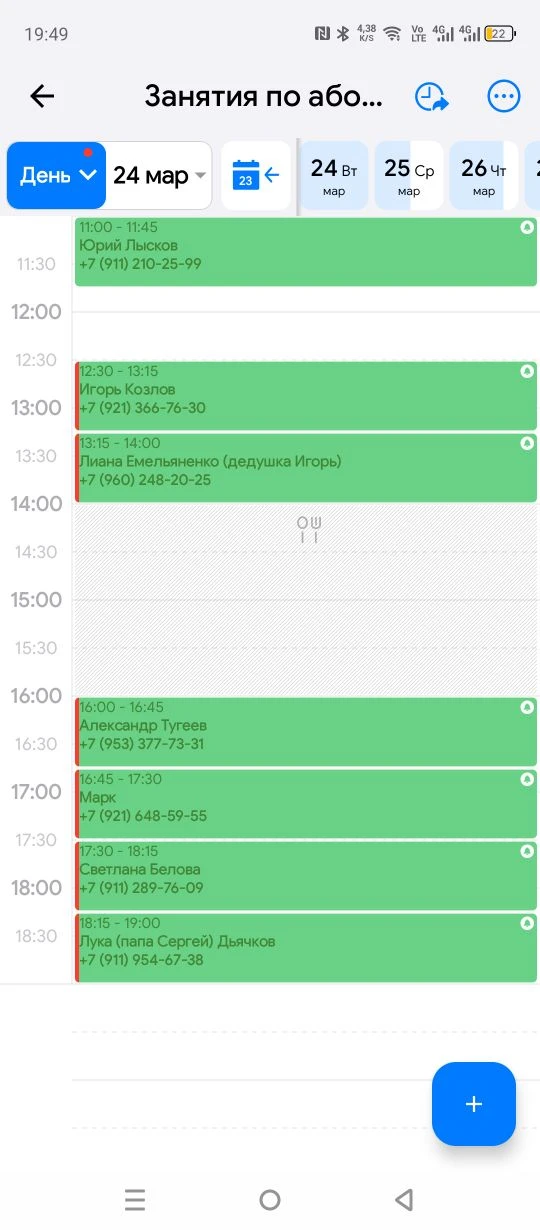The width and height of the screenshot is (540, 1230).
Task: Open Игорь Козлов's 12:30 appointment
Action: pyautogui.click(x=306, y=396)
